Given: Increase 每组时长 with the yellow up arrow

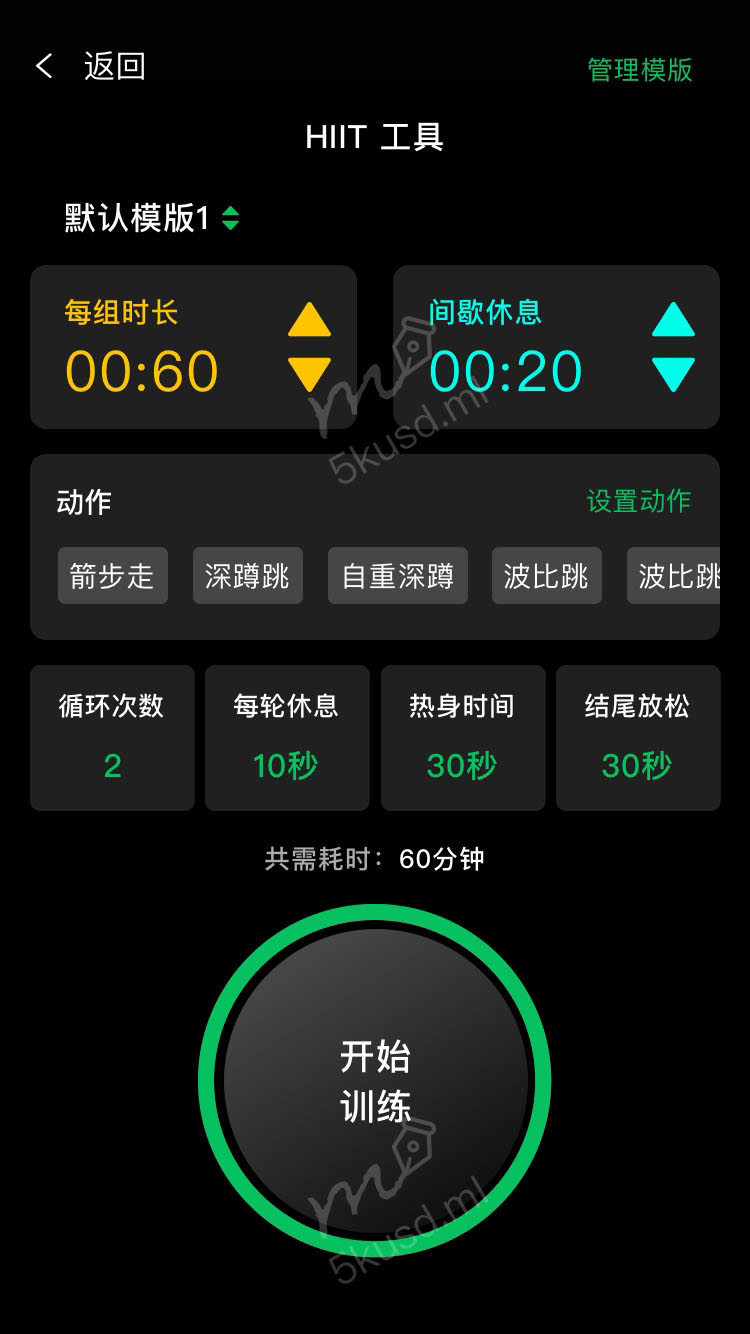Looking at the screenshot, I should (x=309, y=320).
